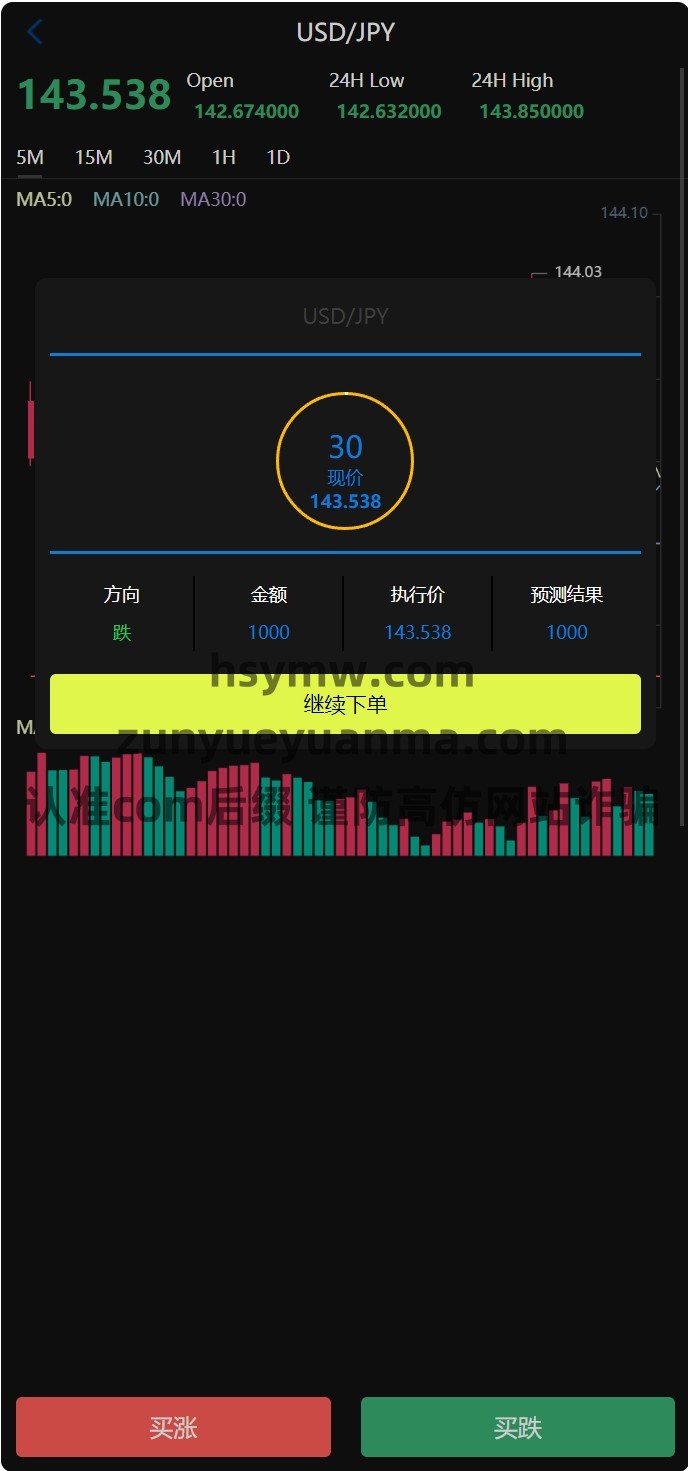The height and width of the screenshot is (1471, 688).
Task: Go back using the top-left arrow
Action: click(x=35, y=32)
